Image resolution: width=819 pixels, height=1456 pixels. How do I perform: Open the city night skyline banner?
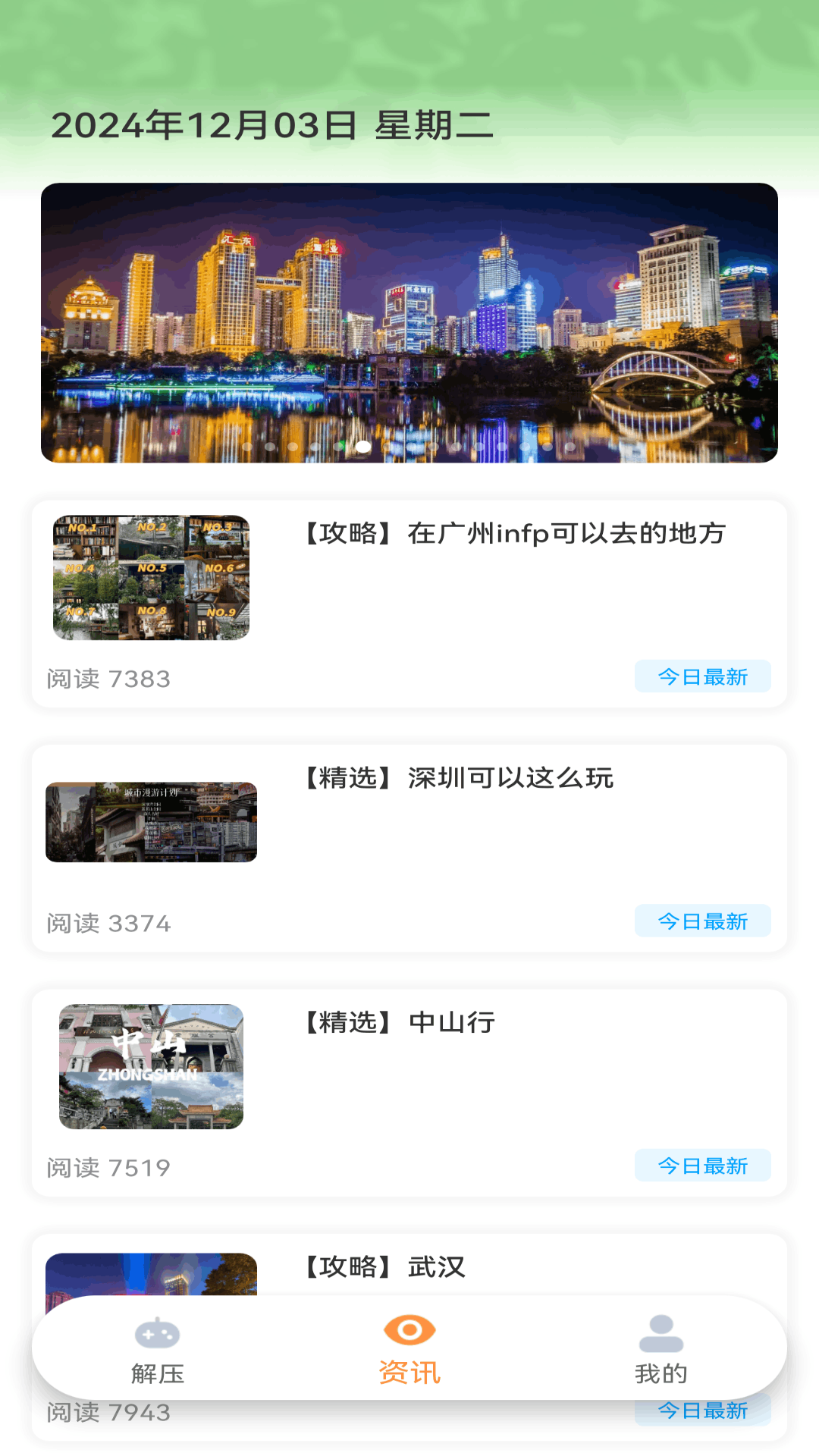coord(409,322)
